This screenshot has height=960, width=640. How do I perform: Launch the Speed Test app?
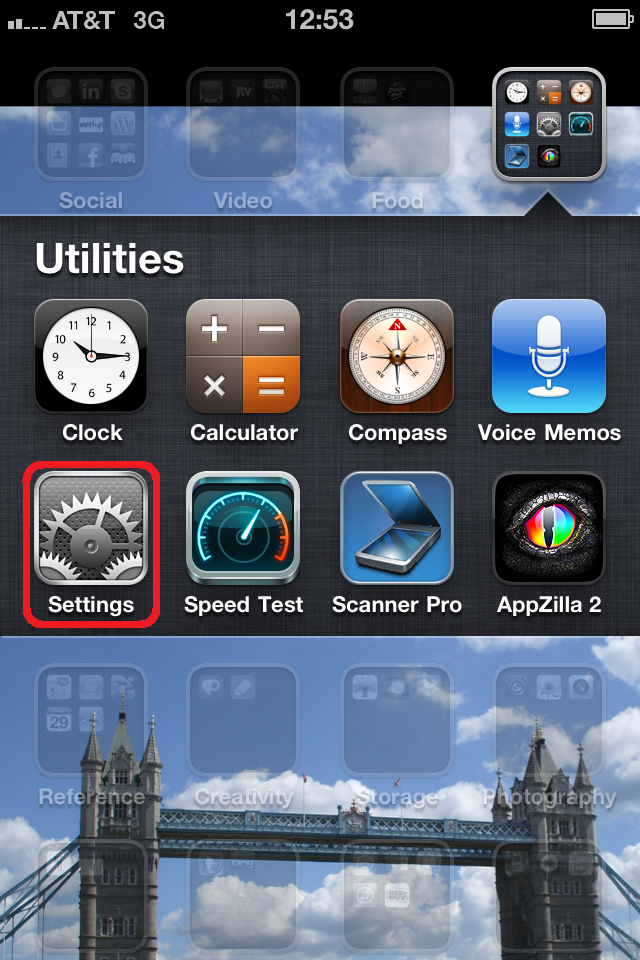point(244,528)
